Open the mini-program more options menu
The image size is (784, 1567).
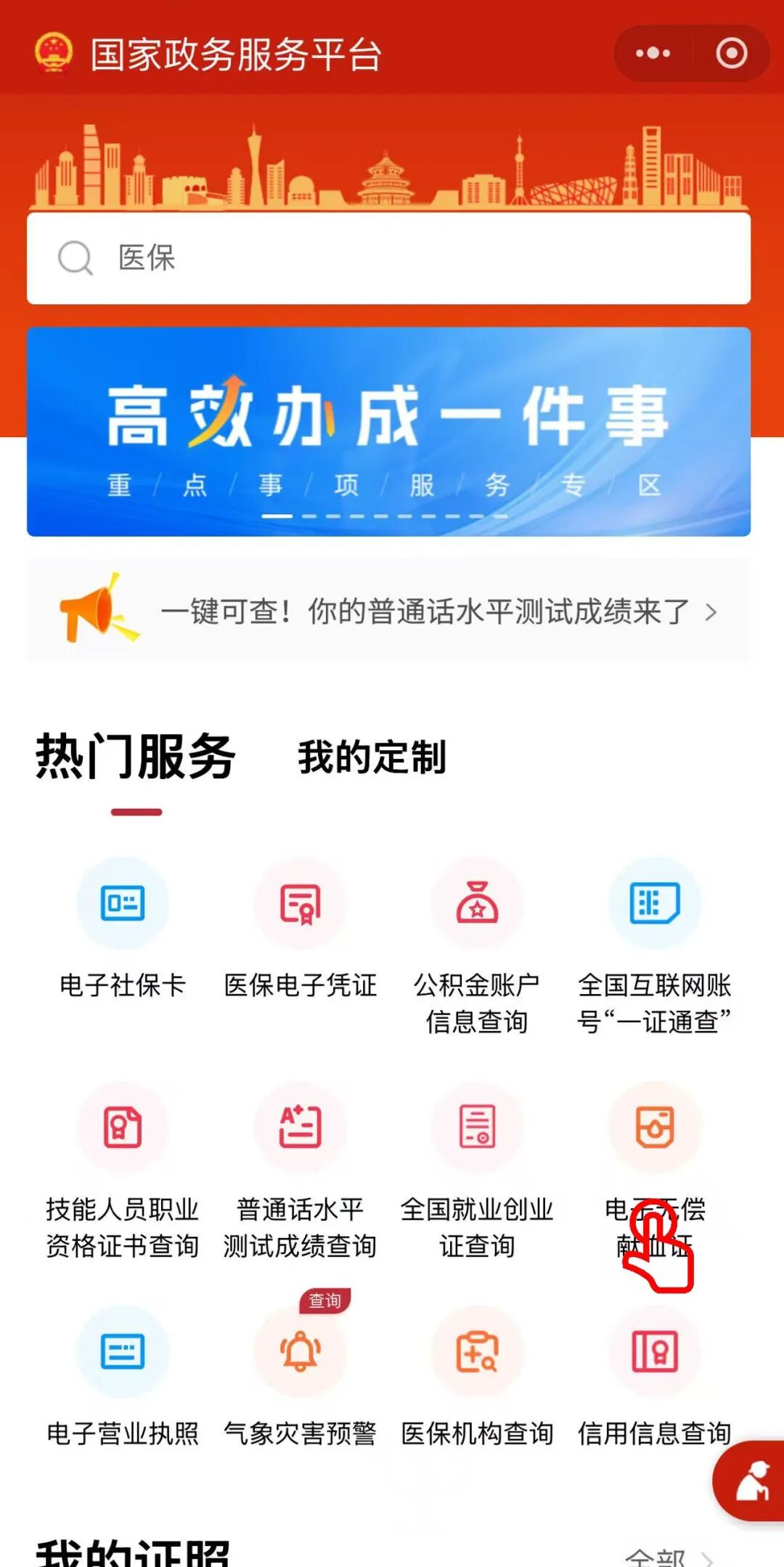(x=651, y=52)
